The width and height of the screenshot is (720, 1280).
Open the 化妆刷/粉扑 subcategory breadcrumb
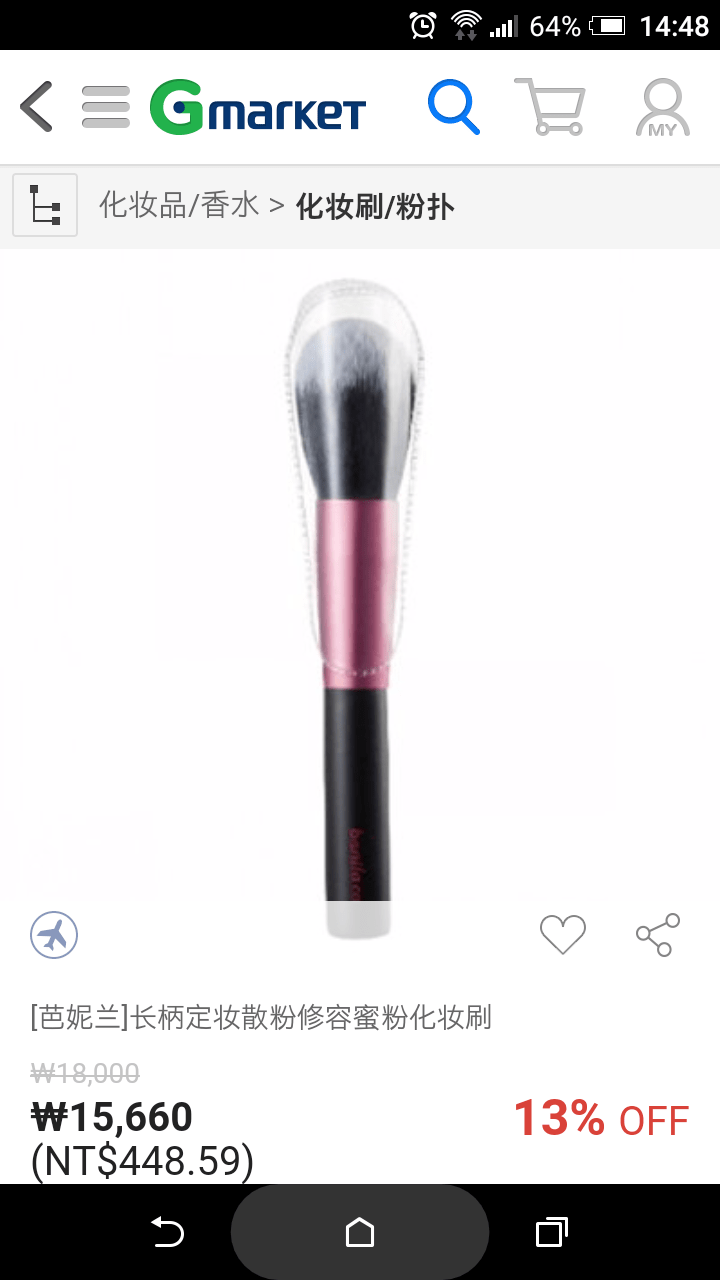375,207
